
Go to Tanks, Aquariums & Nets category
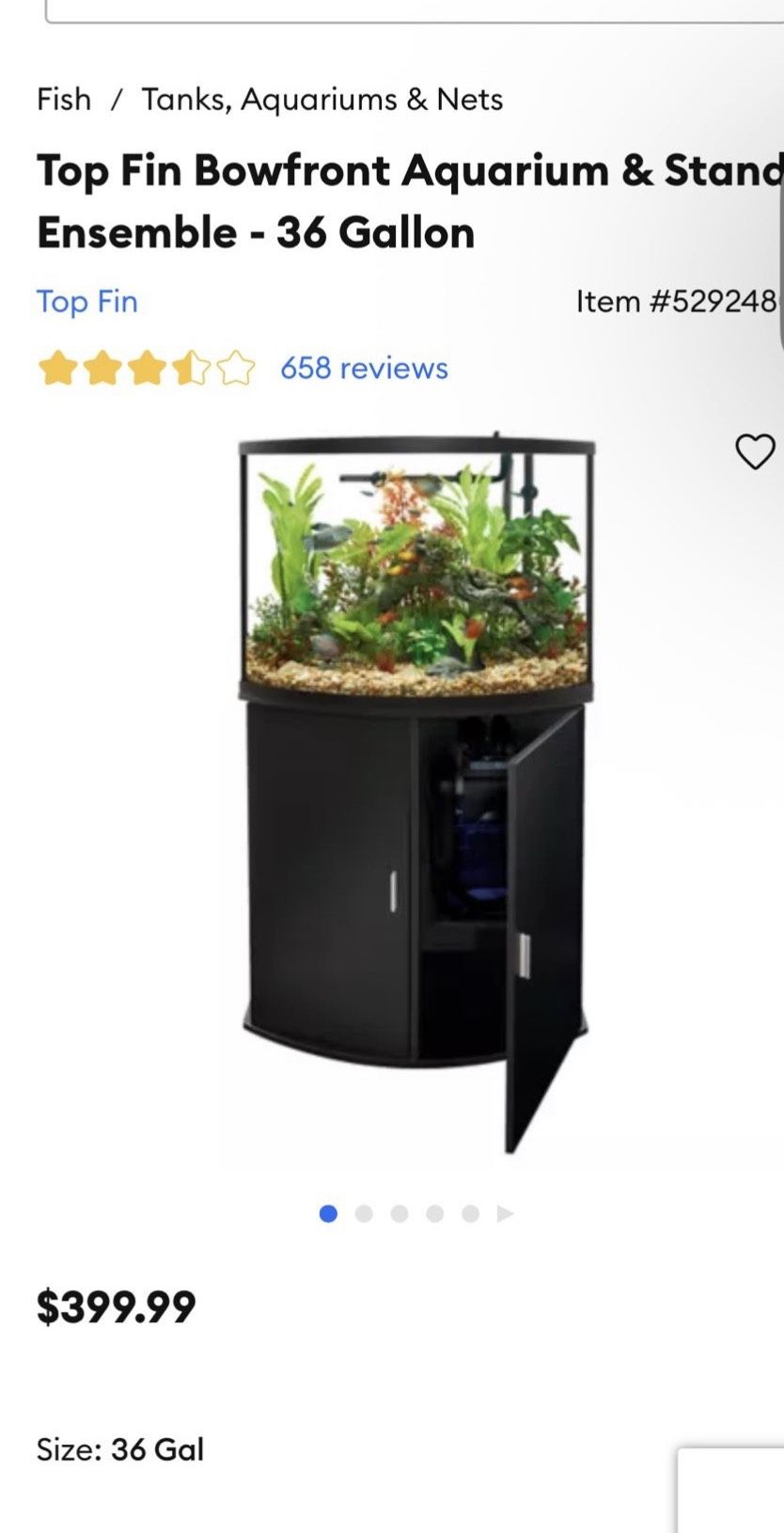click(x=321, y=99)
